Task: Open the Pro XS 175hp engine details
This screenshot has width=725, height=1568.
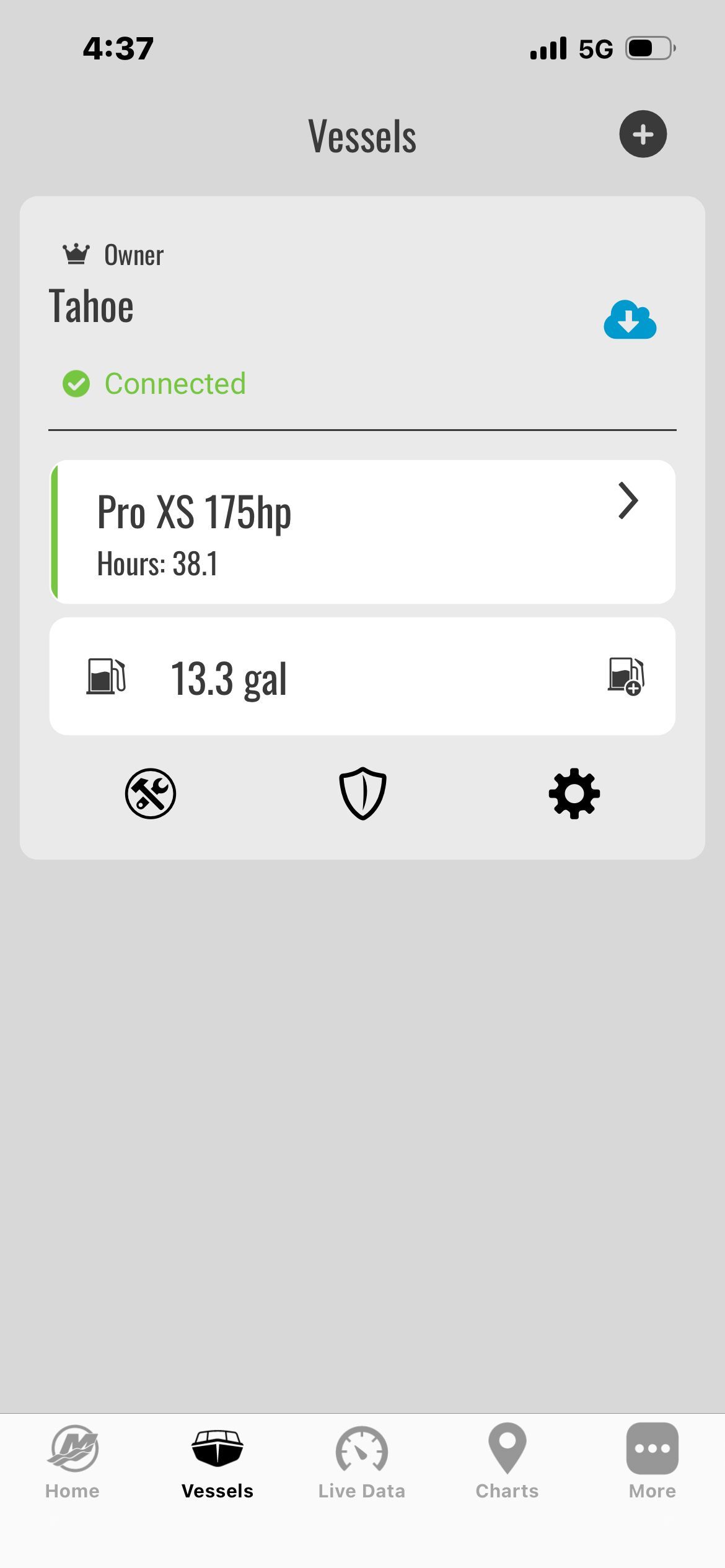Action: pyautogui.click(x=362, y=532)
